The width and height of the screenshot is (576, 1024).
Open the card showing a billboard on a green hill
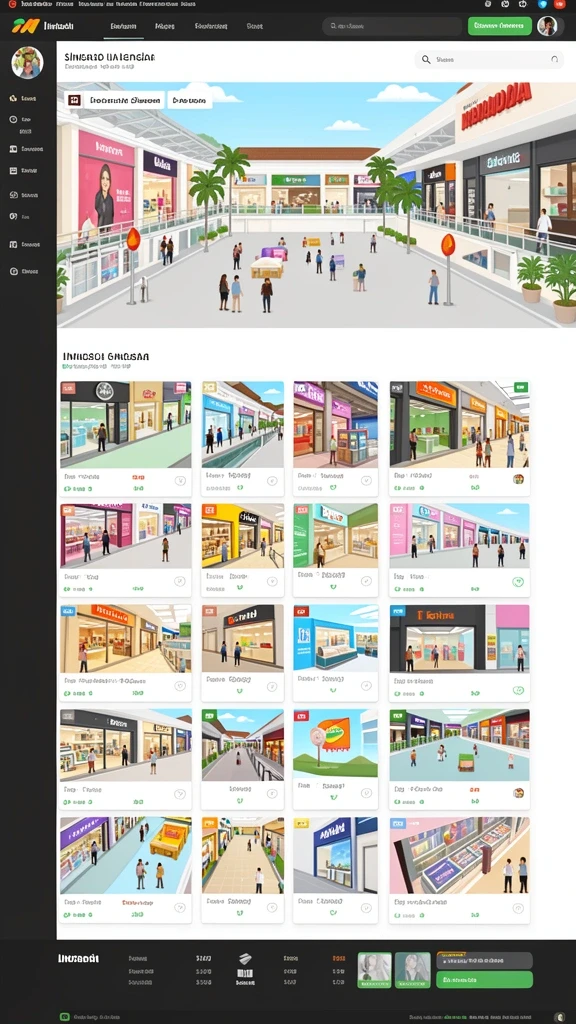[335, 760]
